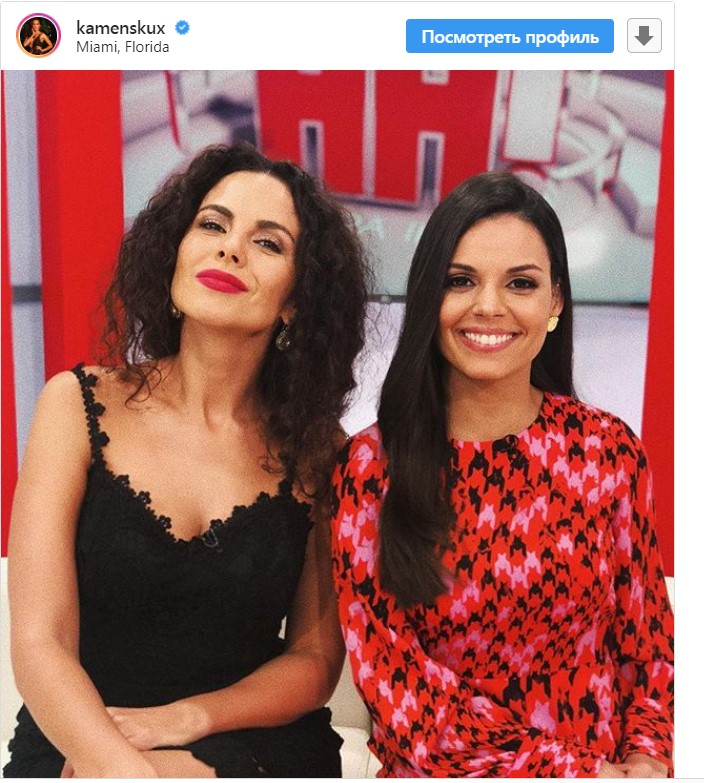Open the Miami, Florida location link
This screenshot has width=704, height=783.
pyautogui.click(x=122, y=47)
